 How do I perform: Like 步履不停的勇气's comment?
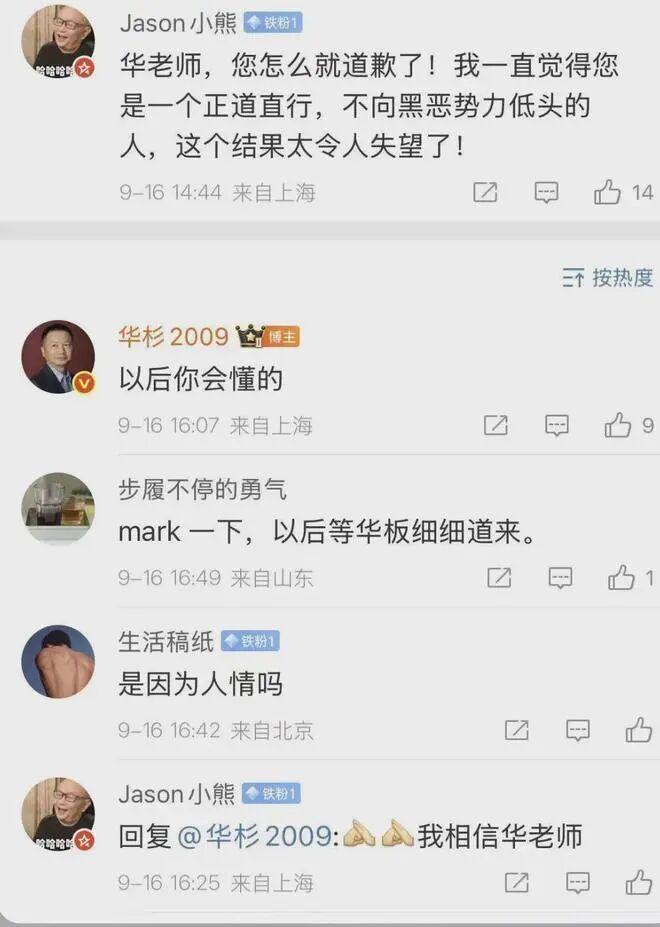[x=622, y=577]
